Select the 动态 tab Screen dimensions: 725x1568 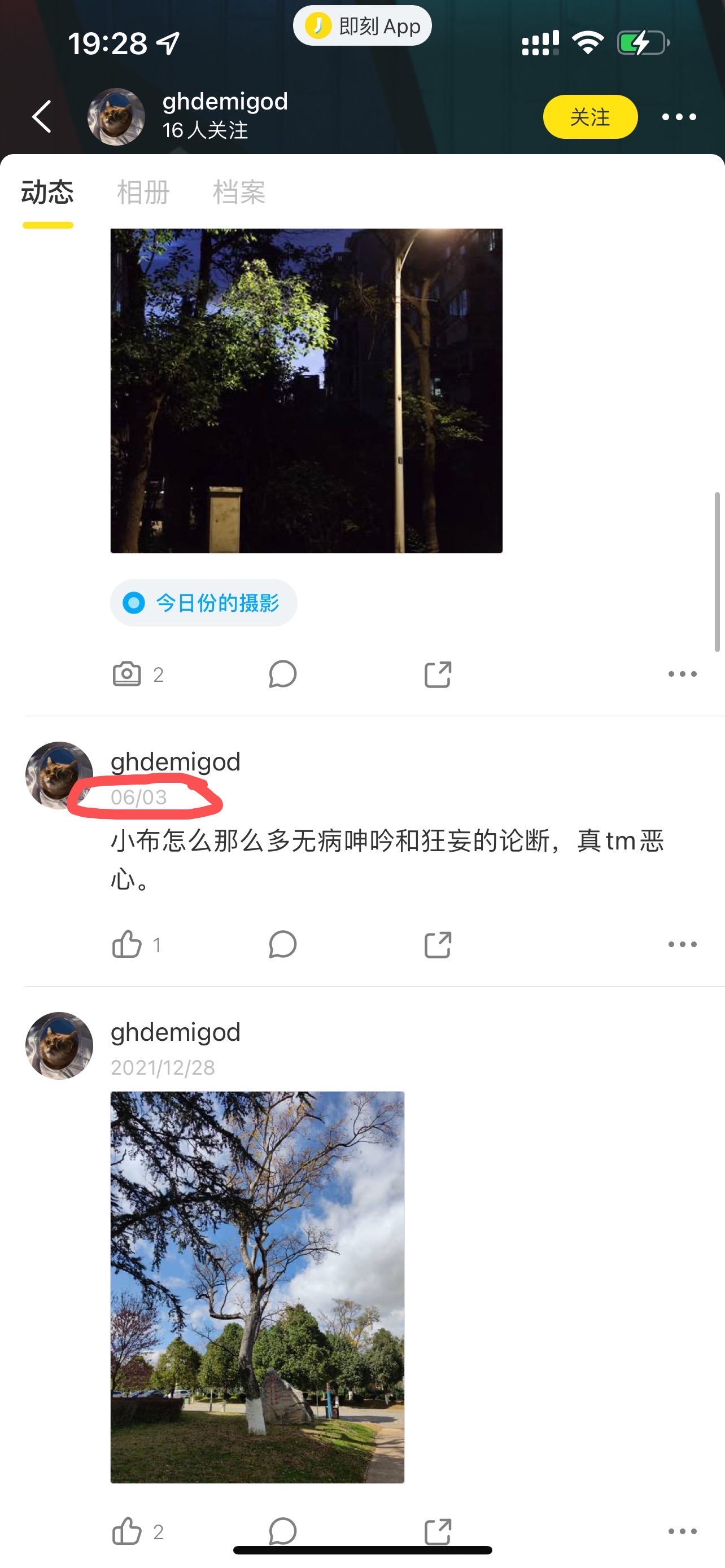pyautogui.click(x=47, y=192)
